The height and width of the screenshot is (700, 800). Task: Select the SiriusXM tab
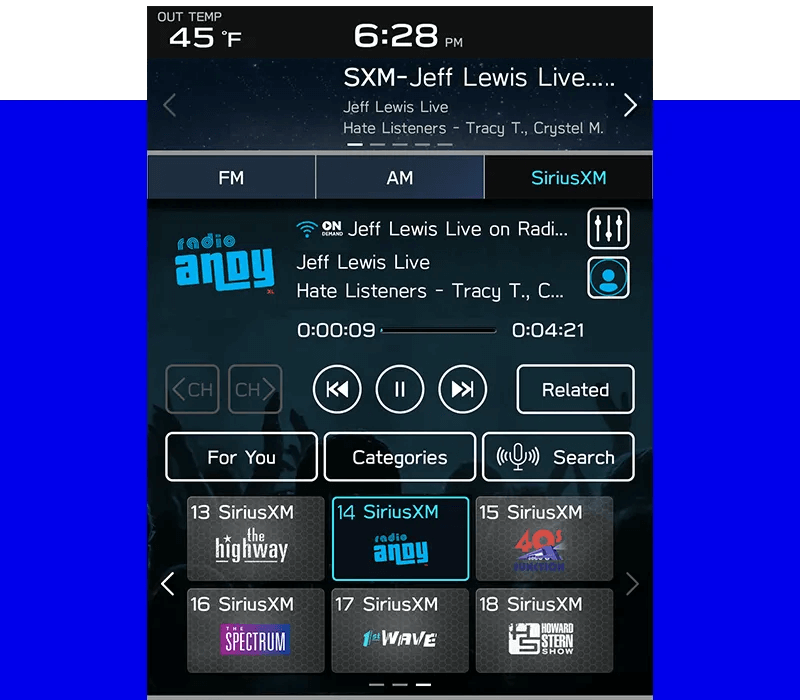568,178
